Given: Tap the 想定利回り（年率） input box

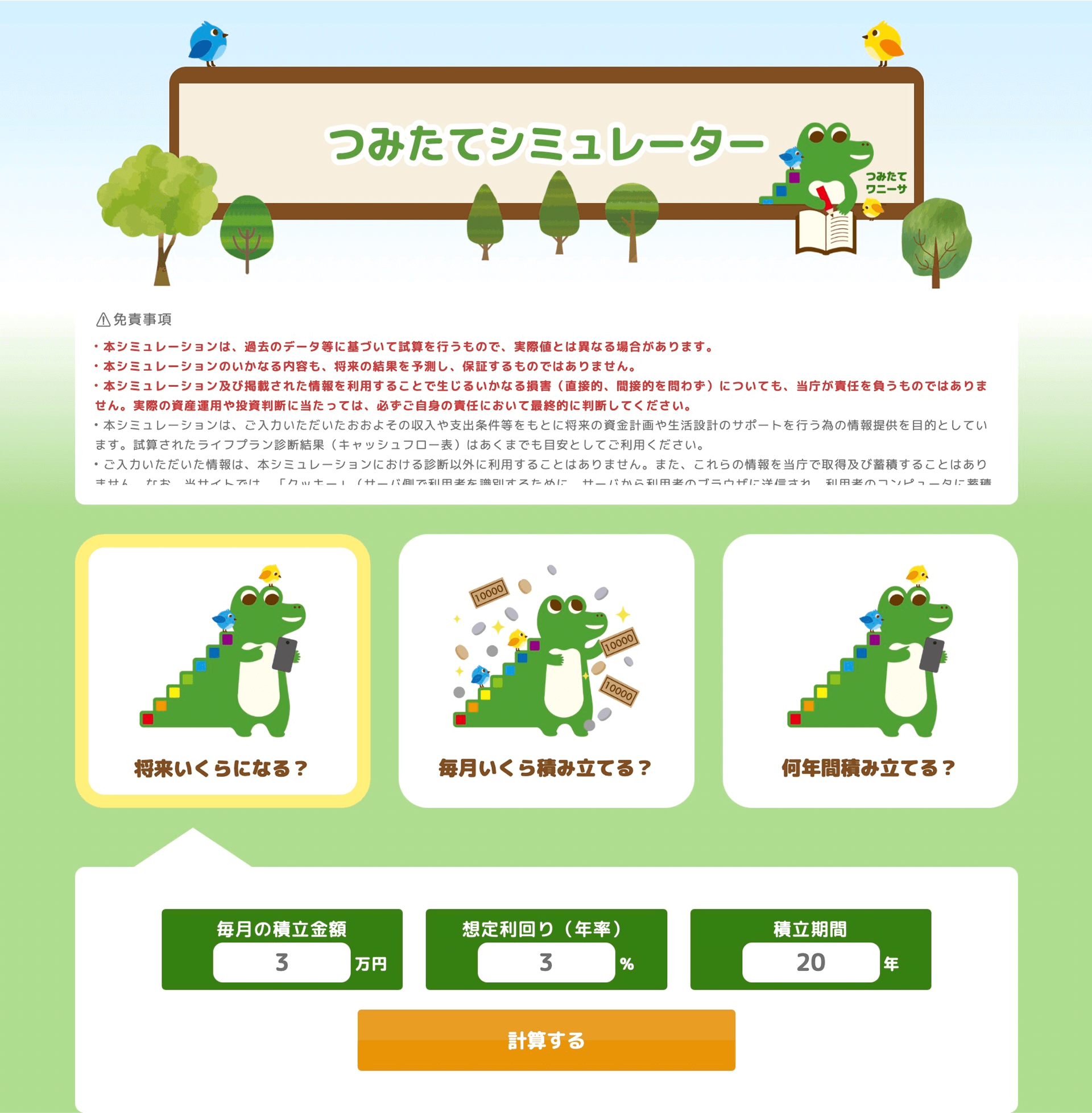Looking at the screenshot, I should click(x=546, y=962).
